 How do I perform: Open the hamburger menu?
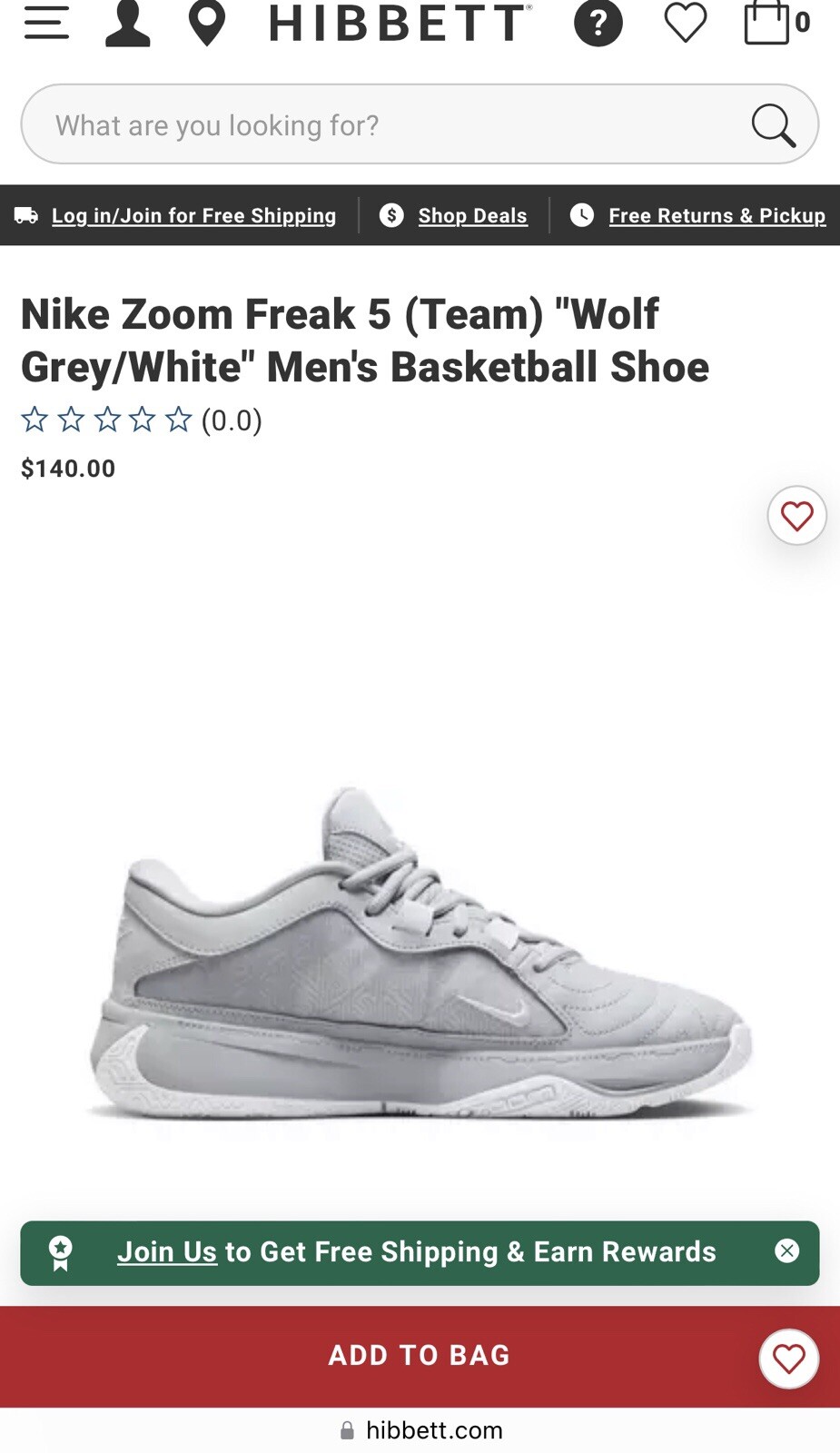[x=46, y=22]
